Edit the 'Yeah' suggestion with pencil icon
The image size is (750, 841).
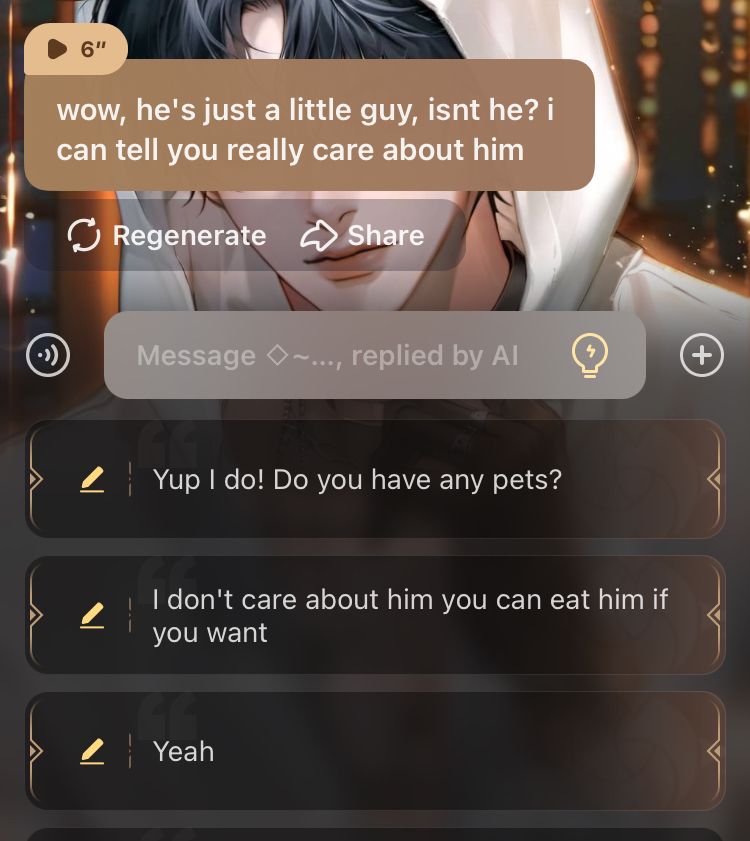[x=92, y=751]
